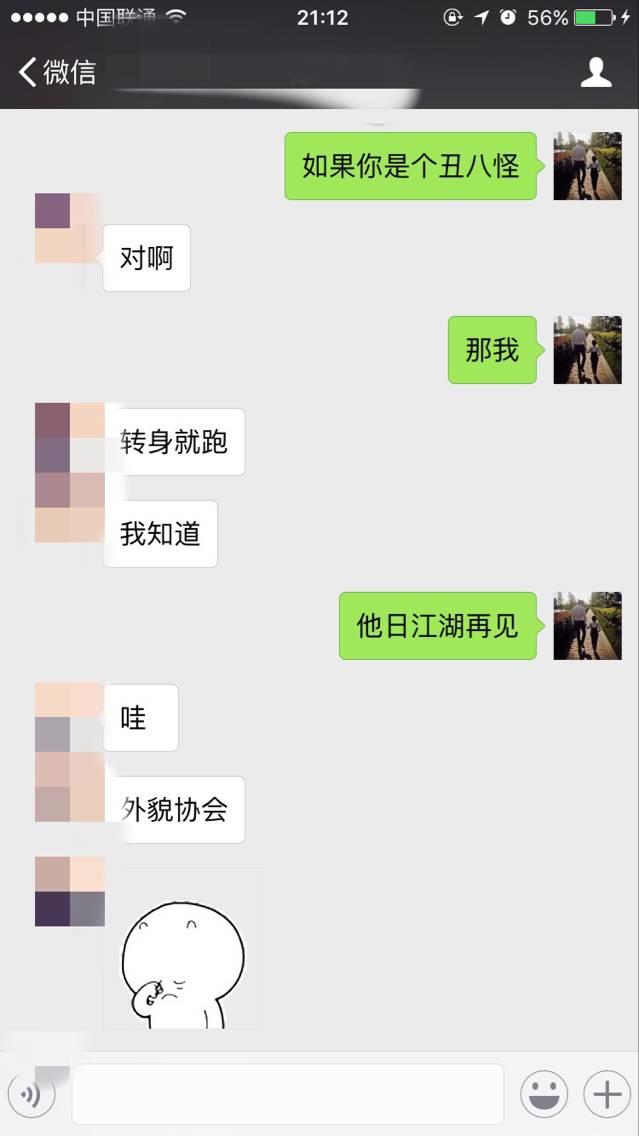
Task: Switch to voice message input
Action: (x=31, y=1095)
